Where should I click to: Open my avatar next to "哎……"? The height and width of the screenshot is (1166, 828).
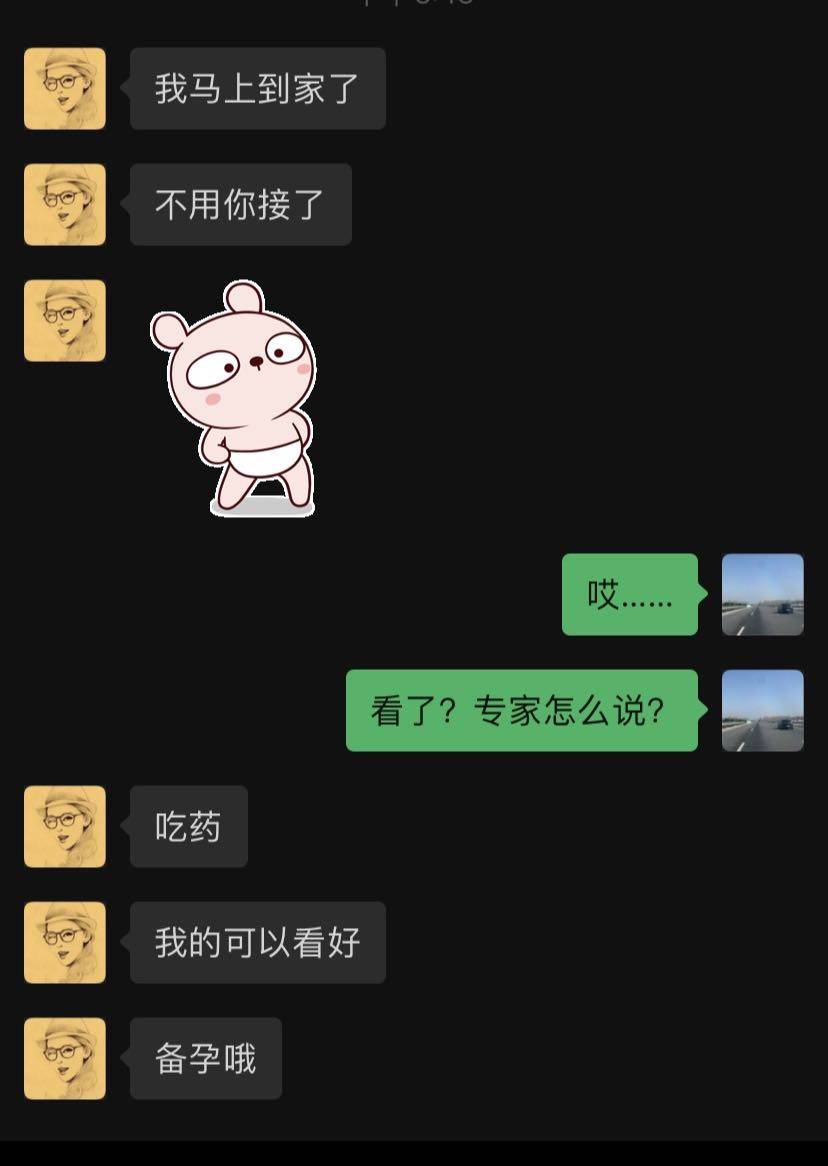762,594
